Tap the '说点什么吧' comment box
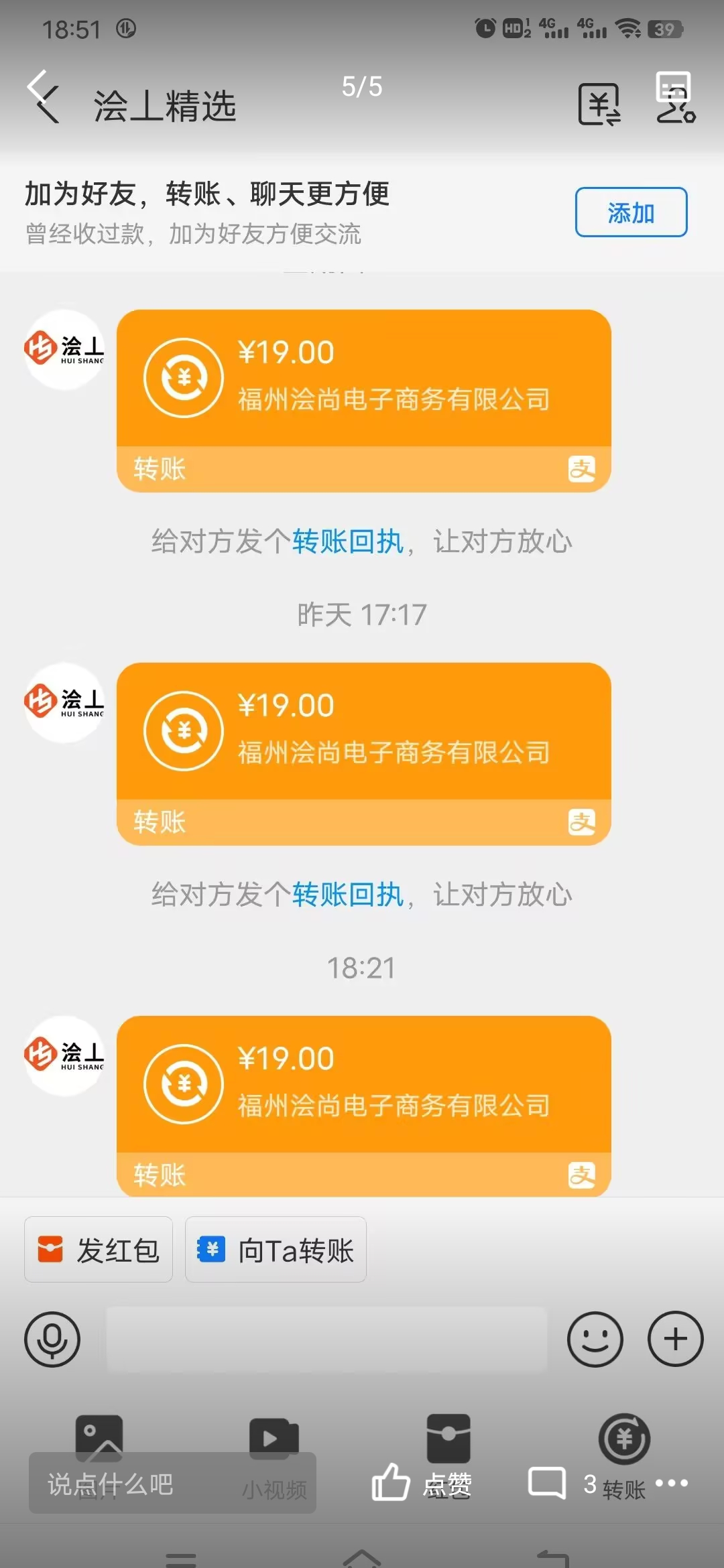Image resolution: width=724 pixels, height=1568 pixels. 172,1484
